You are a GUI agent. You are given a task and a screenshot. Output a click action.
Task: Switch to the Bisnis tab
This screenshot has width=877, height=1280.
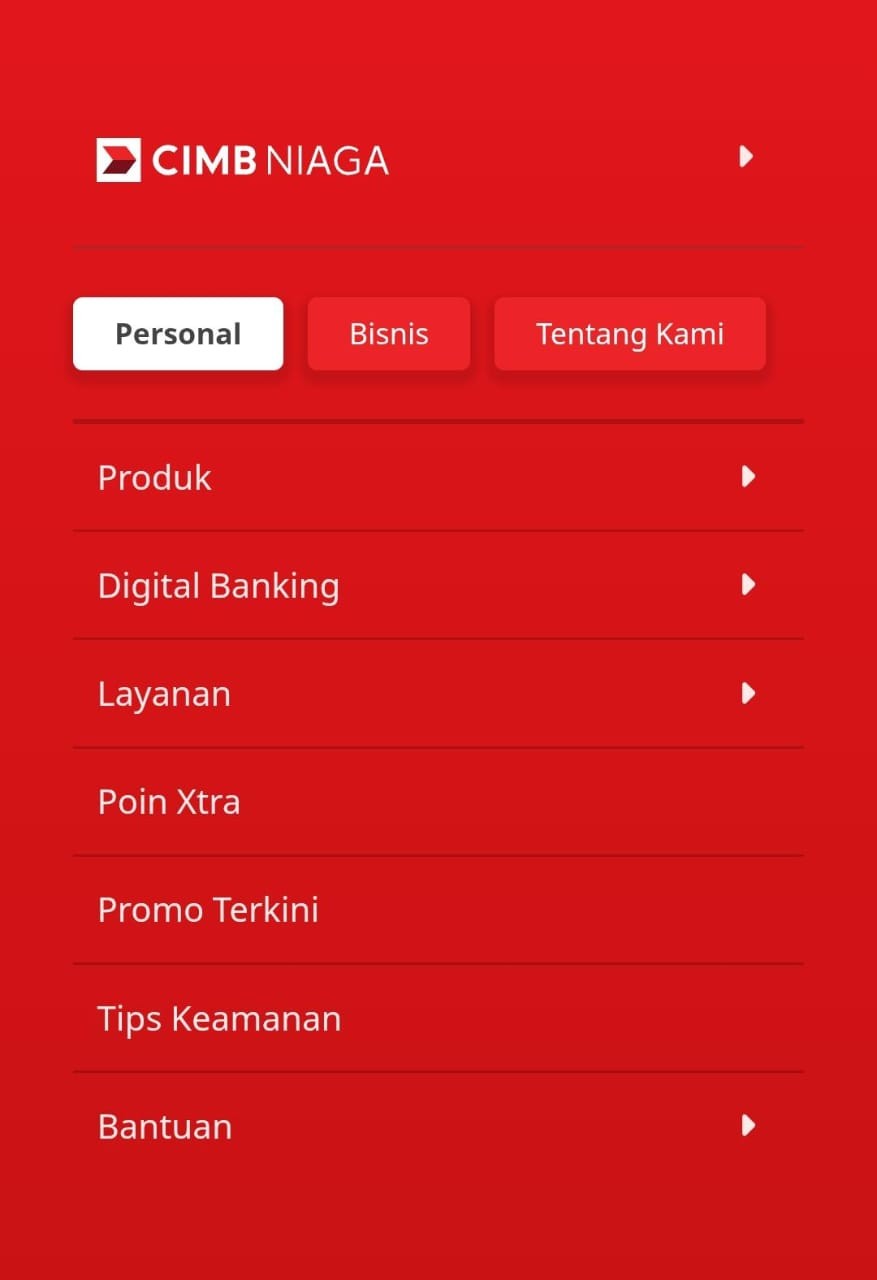[388, 334]
